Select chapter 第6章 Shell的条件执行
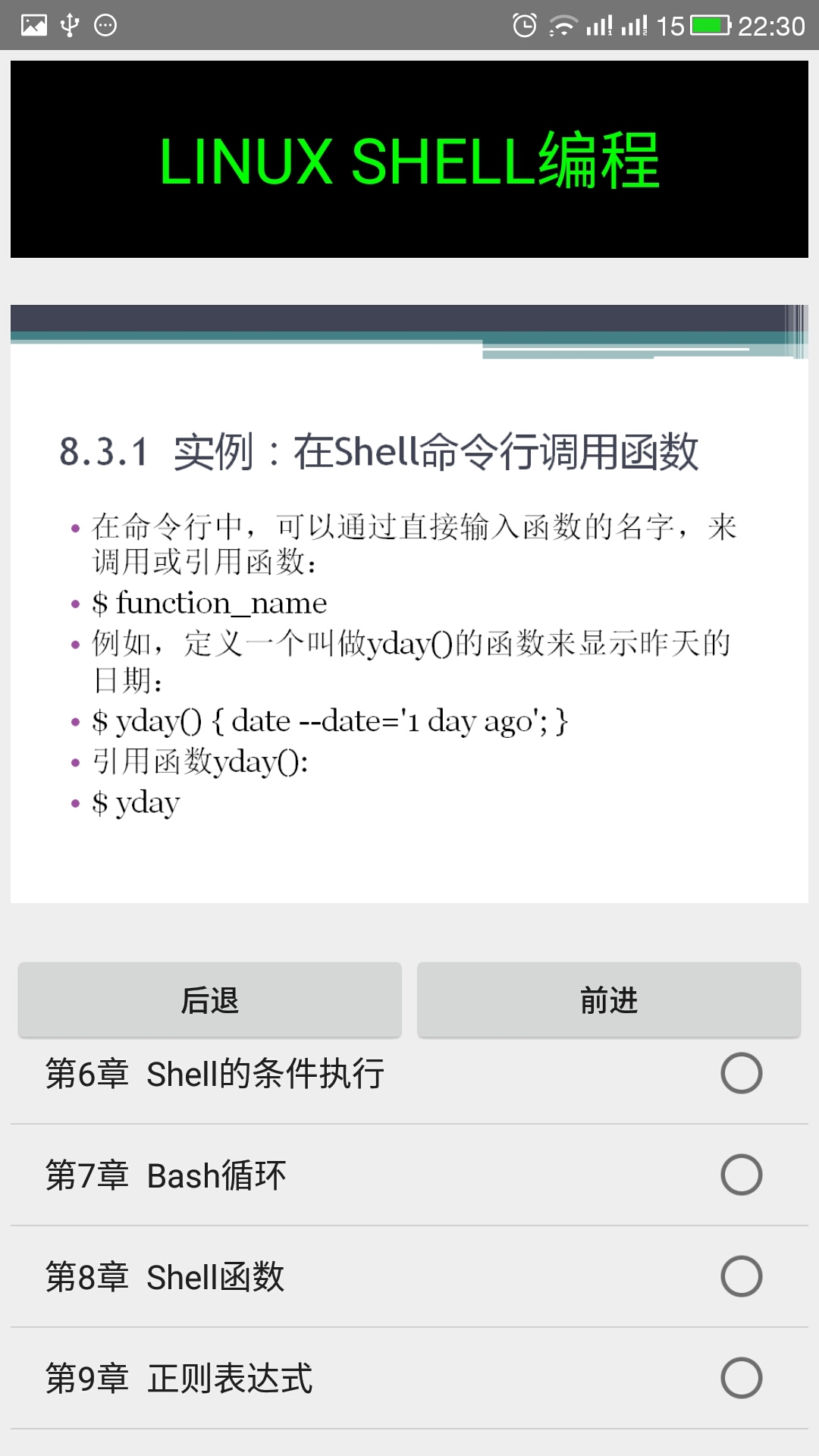Image resolution: width=819 pixels, height=1456 pixels. [409, 1074]
